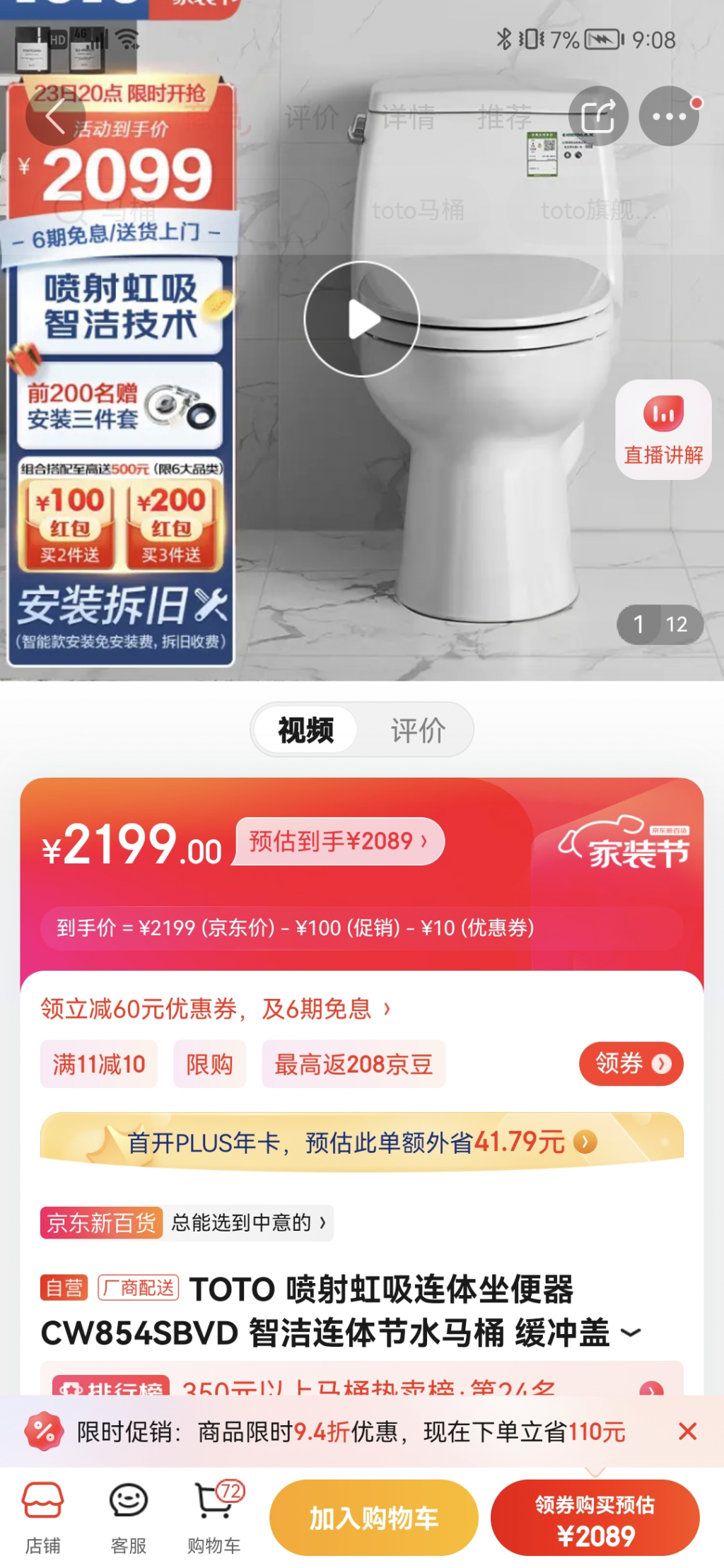Tap the 领券 button
The width and height of the screenshot is (724, 1568).
631,1063
